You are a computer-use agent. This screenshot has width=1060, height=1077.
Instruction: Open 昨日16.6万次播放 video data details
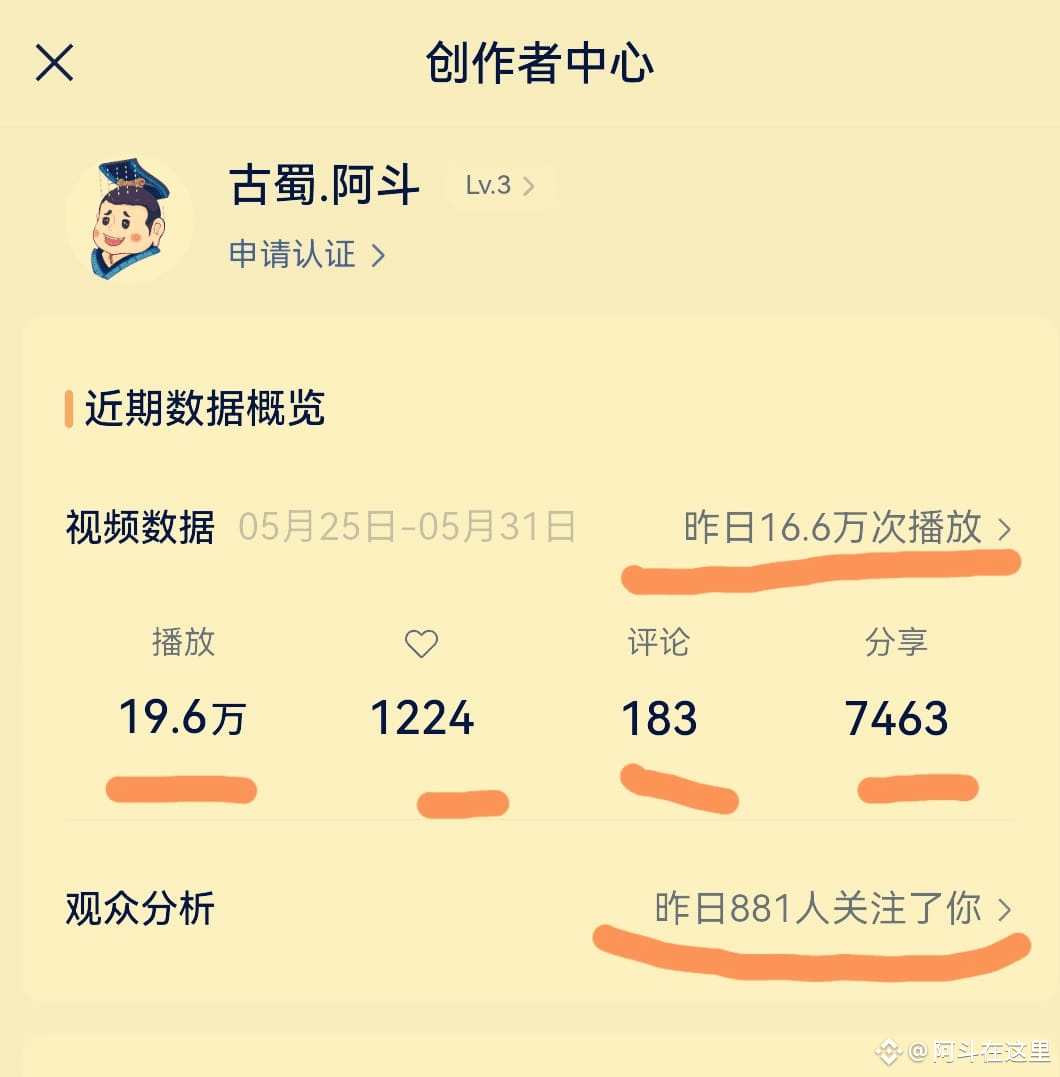(847, 528)
